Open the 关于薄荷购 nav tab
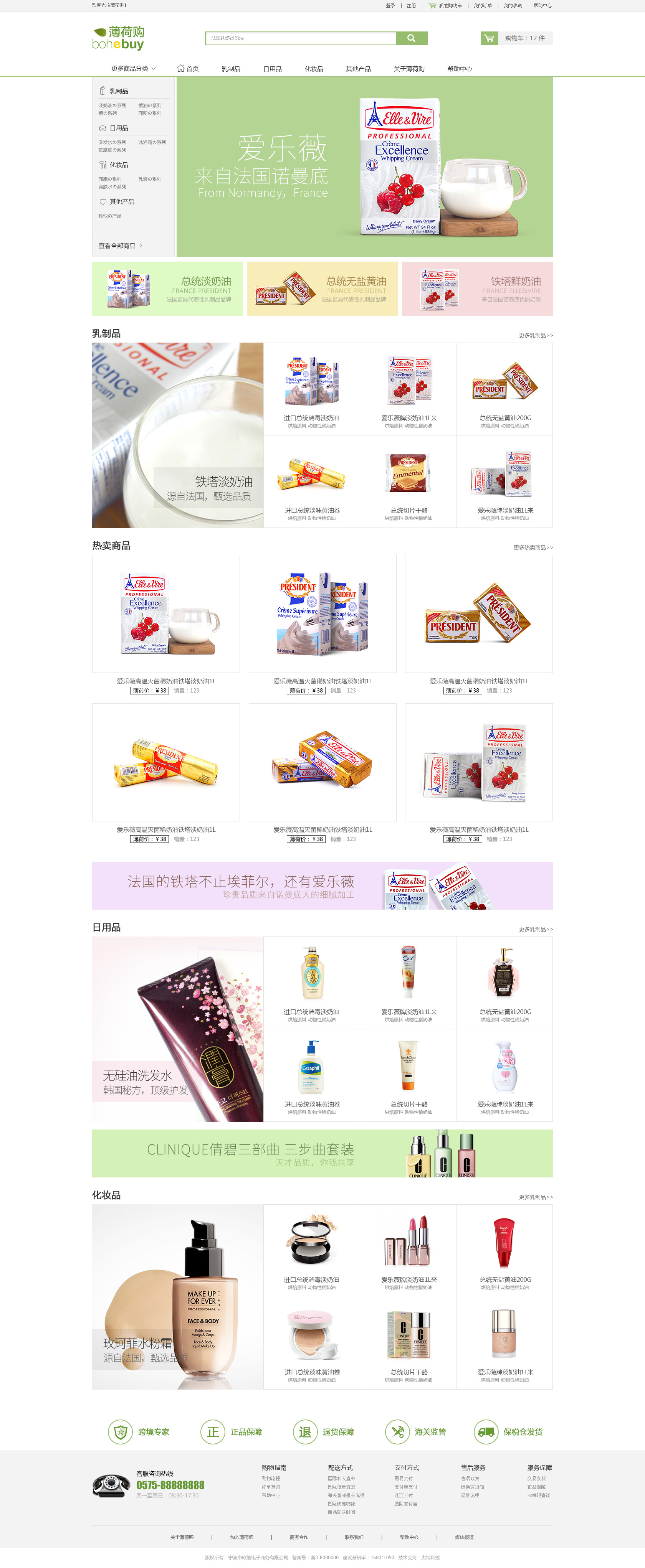Screen dimensions: 645x1568 click(408, 69)
